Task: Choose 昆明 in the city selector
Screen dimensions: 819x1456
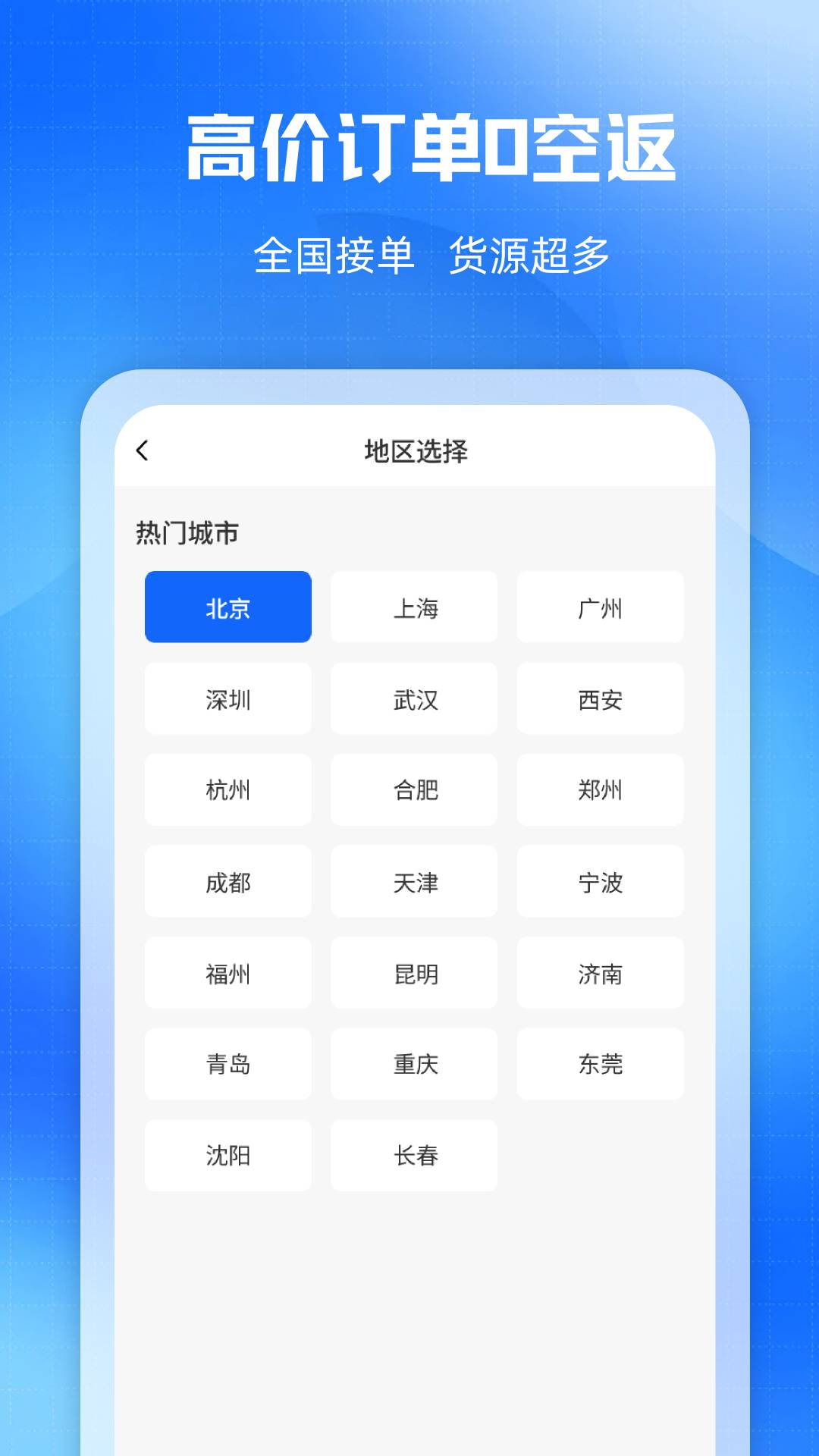Action: 413,974
